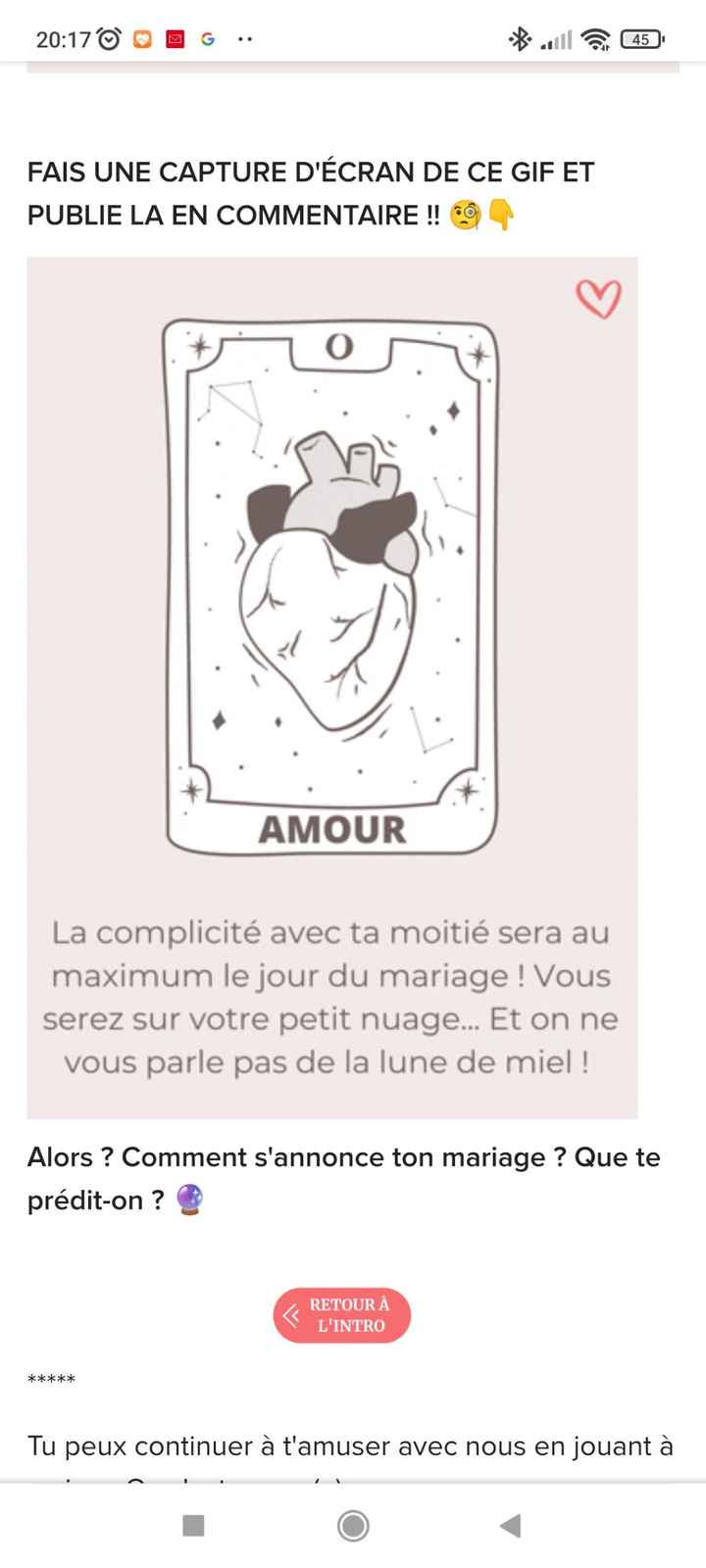
Task: Tap the Bluetooth icon in status bar
Action: 518,40
